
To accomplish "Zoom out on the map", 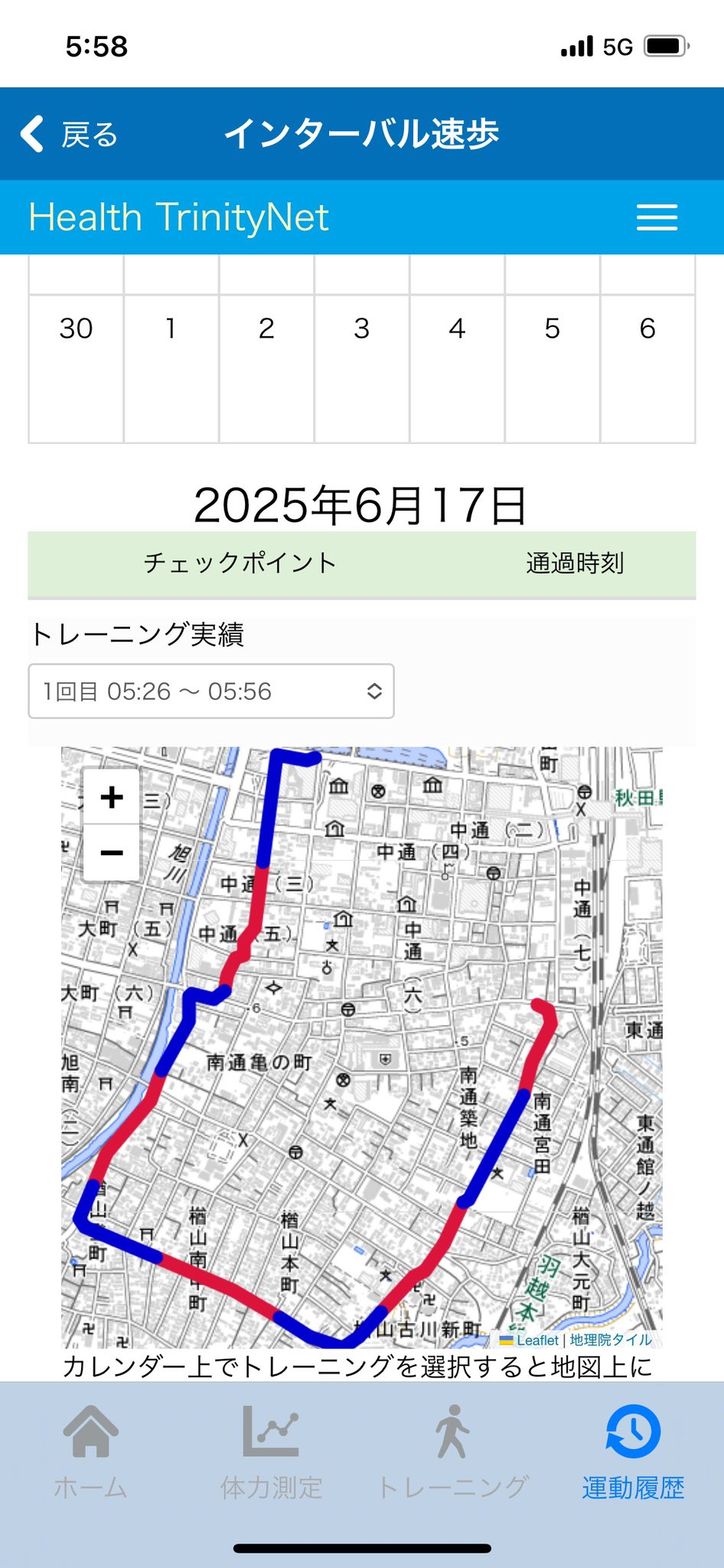I will point(112,853).
